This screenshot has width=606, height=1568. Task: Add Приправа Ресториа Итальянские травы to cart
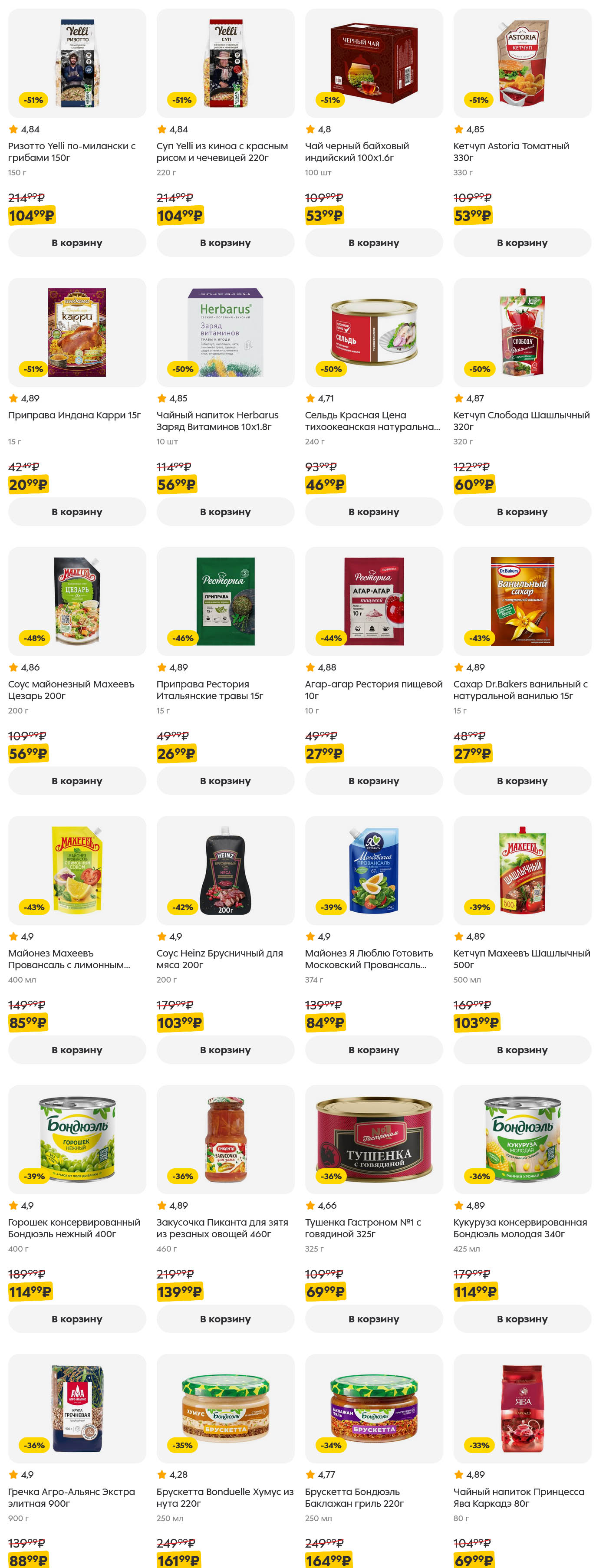click(x=225, y=781)
